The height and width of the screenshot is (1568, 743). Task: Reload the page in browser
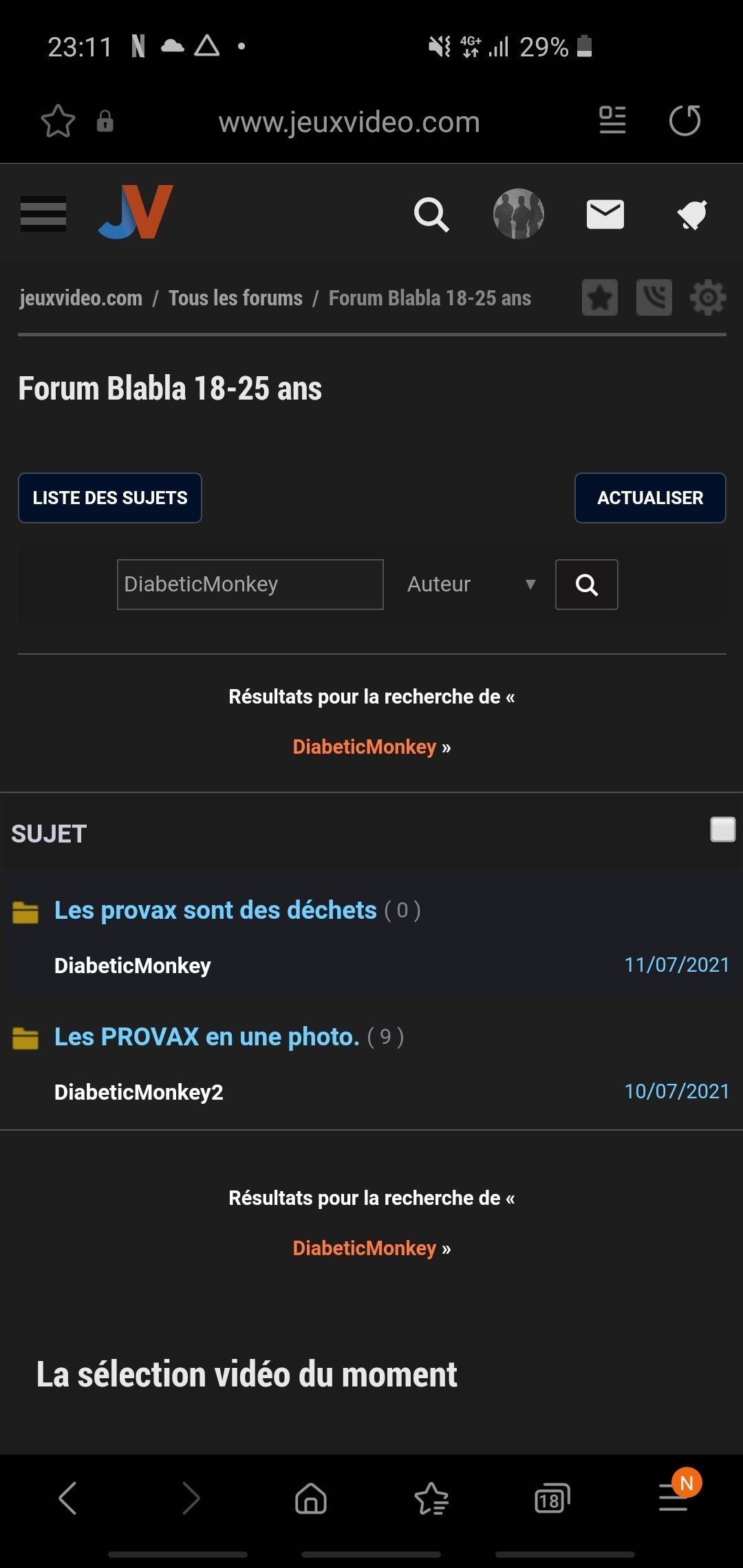[685, 121]
